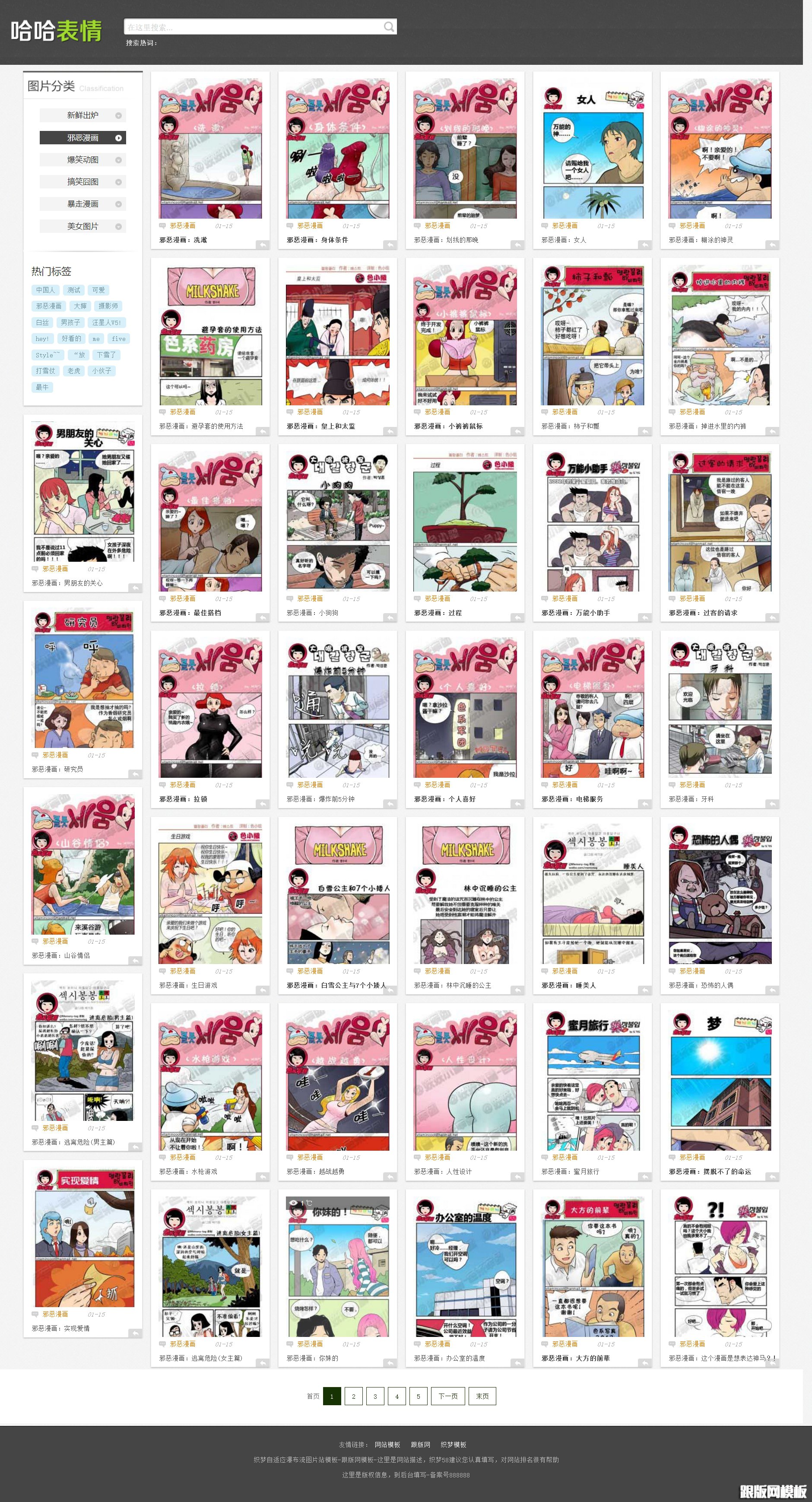This screenshot has width=812, height=1502.
Task: Select the 爆笑动图 category
Action: [83, 160]
